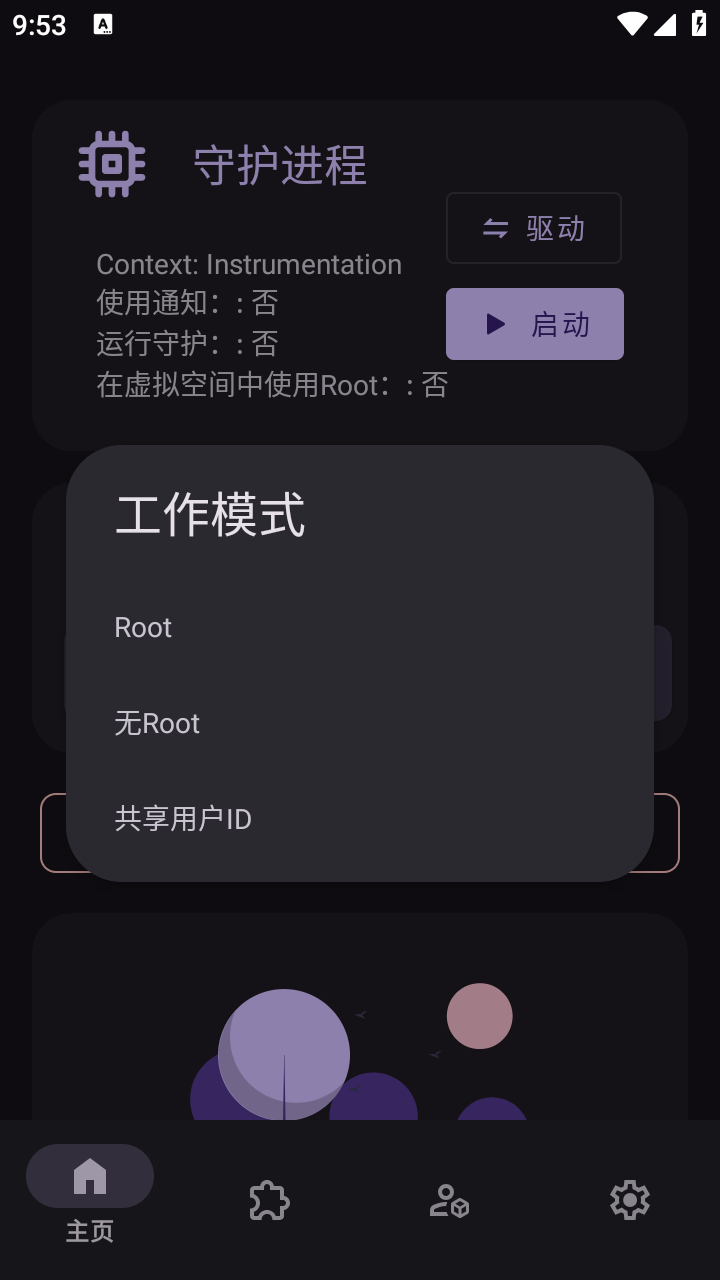
Task: Switch to the 主页 tab
Action: click(x=89, y=1232)
